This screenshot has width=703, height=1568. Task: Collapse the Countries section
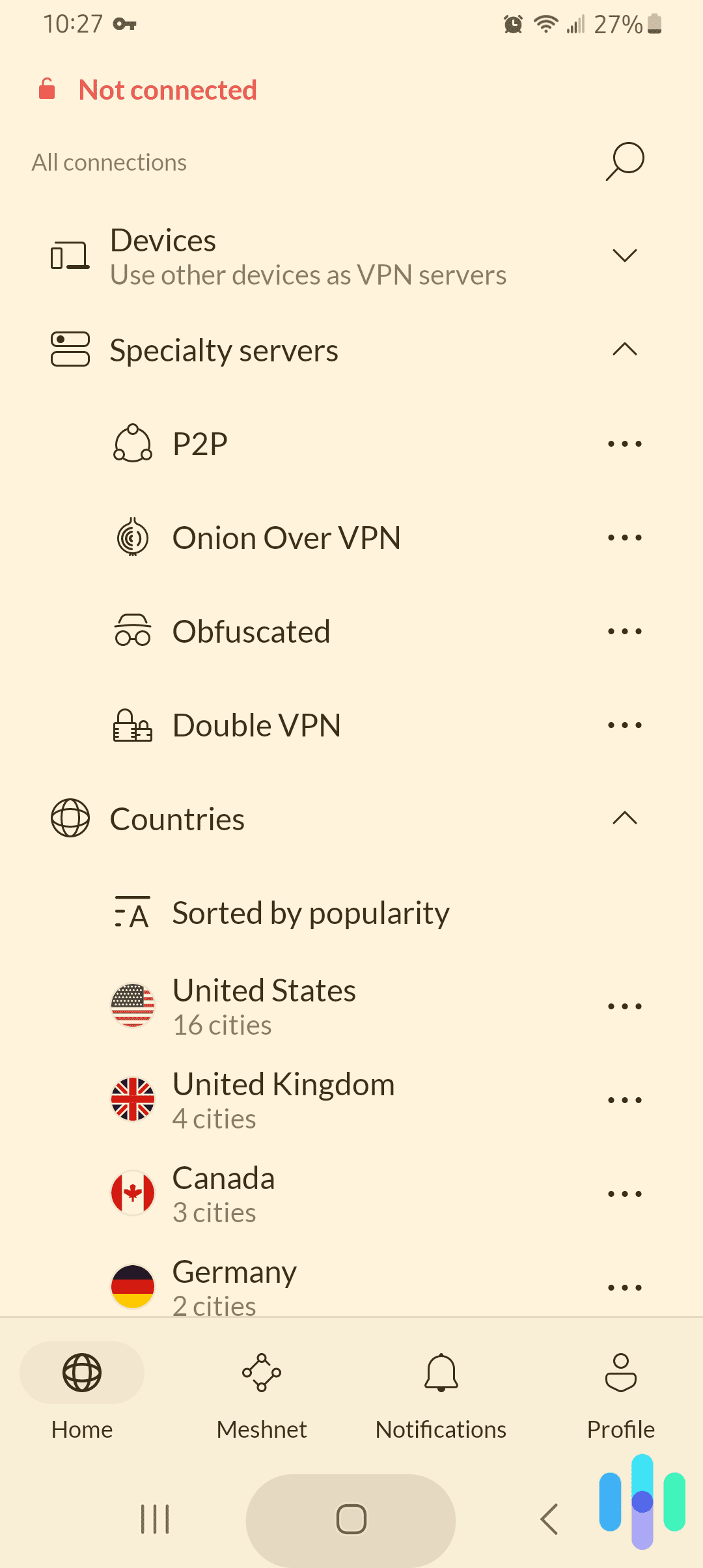tap(624, 819)
